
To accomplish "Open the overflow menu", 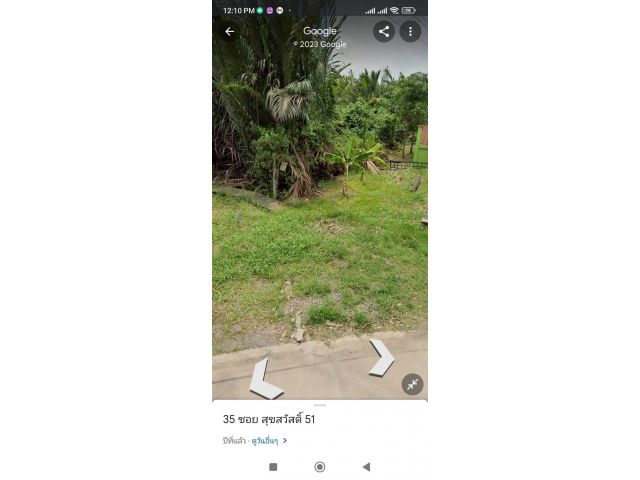I will 410,31.
